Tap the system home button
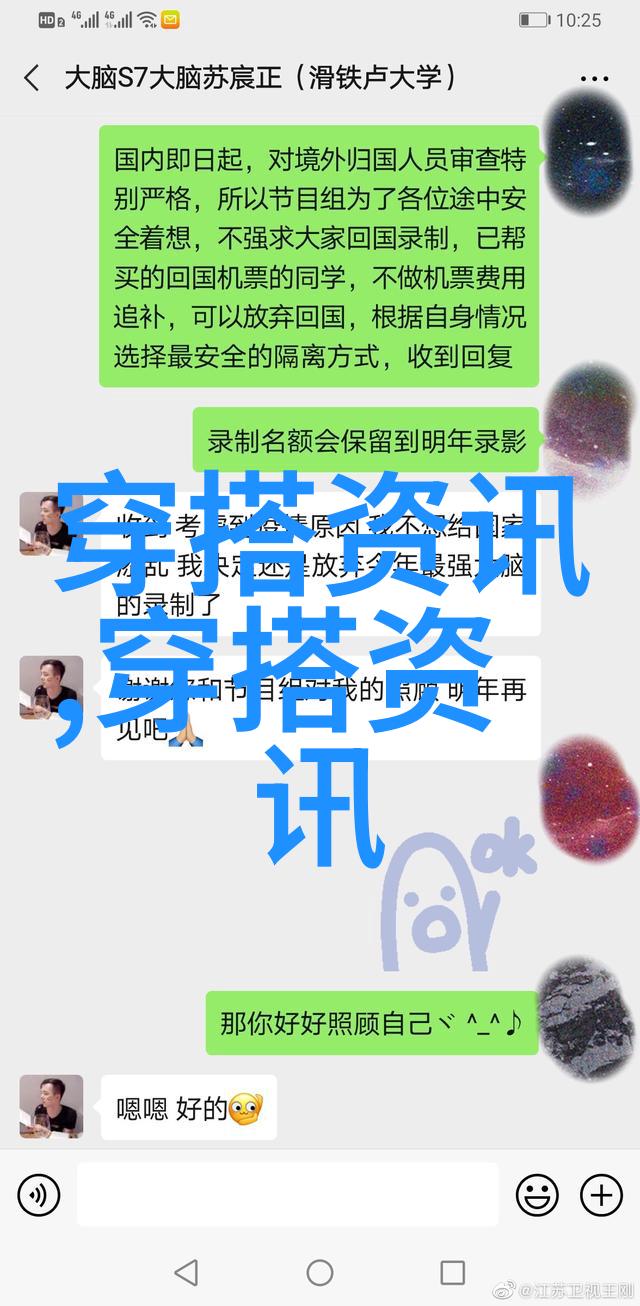The width and height of the screenshot is (640, 1306). pos(320,1273)
